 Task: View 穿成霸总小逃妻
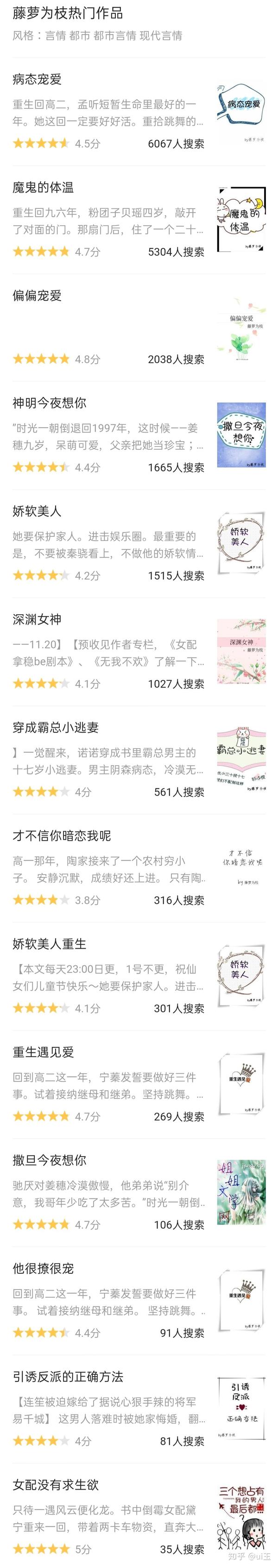139,760
